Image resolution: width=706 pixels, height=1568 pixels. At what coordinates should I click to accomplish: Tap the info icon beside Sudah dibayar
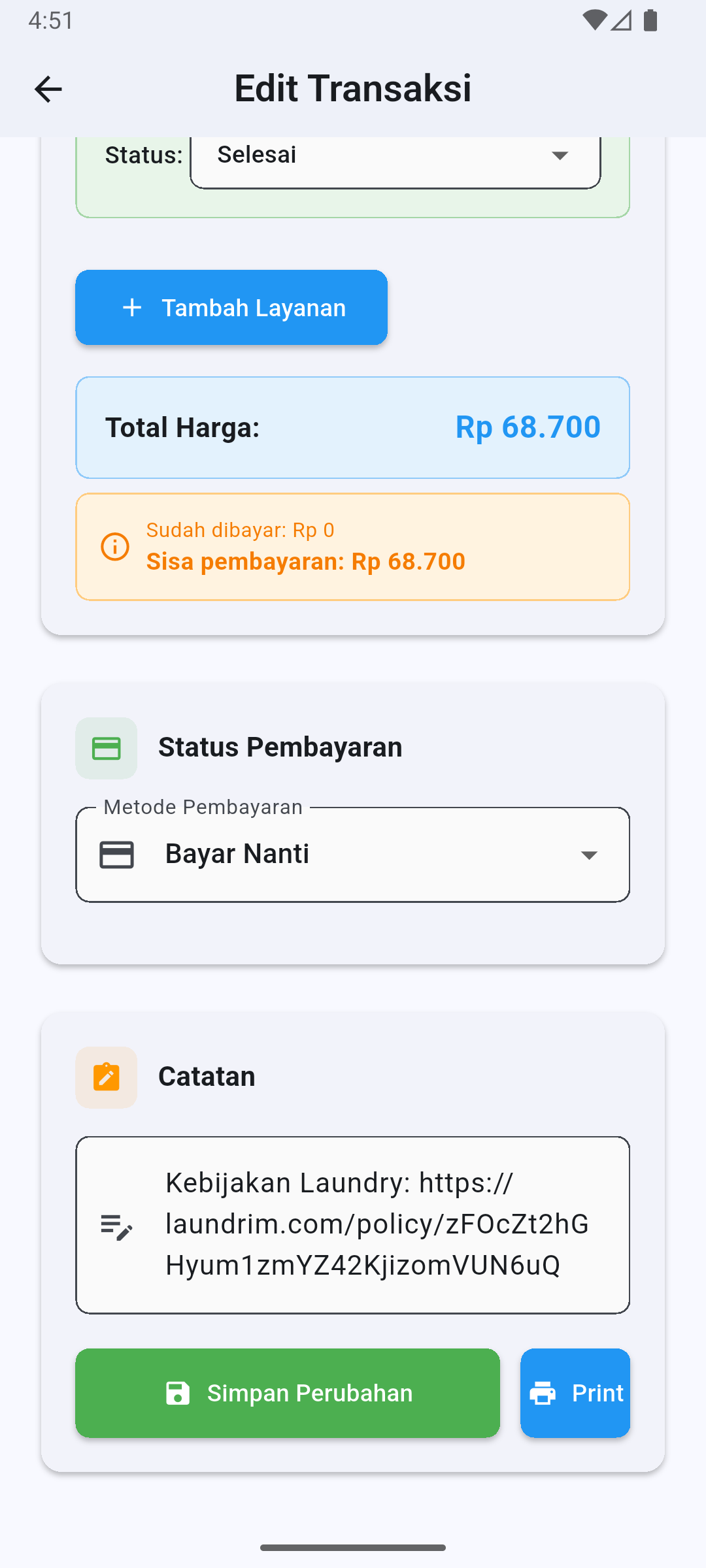(x=115, y=546)
